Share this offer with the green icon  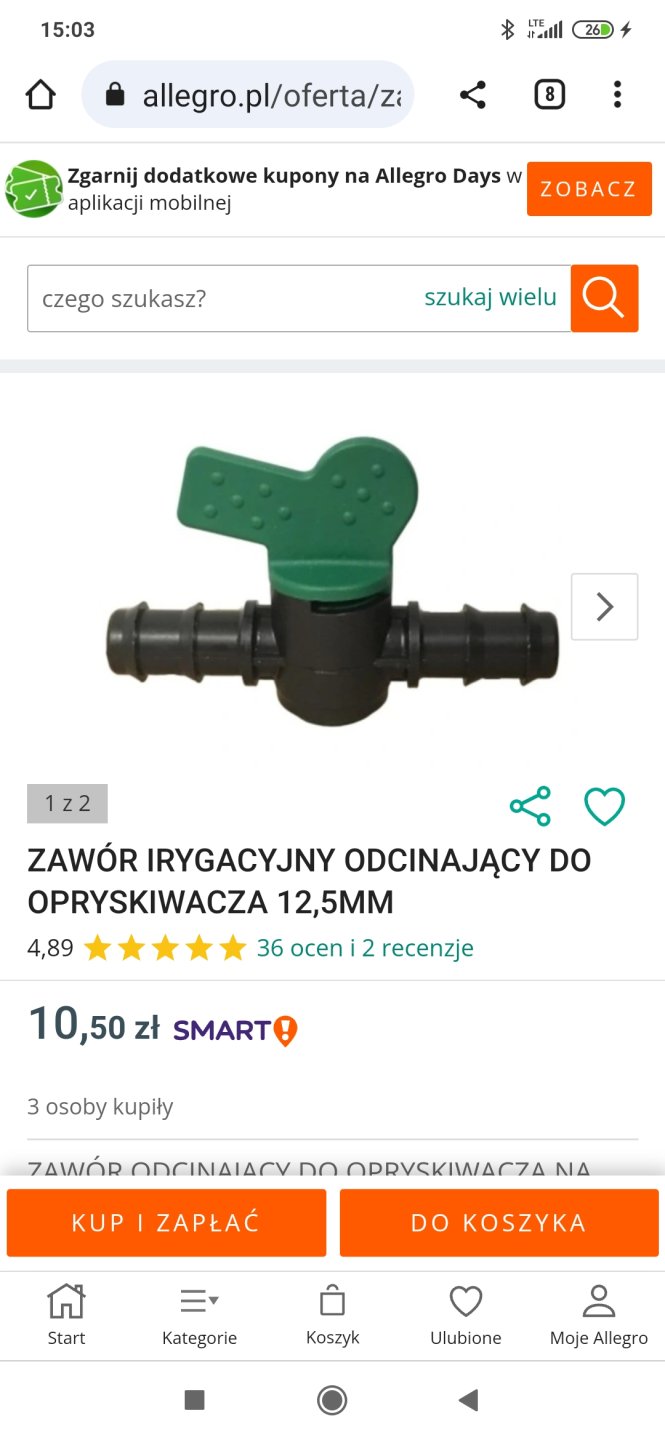tap(530, 806)
